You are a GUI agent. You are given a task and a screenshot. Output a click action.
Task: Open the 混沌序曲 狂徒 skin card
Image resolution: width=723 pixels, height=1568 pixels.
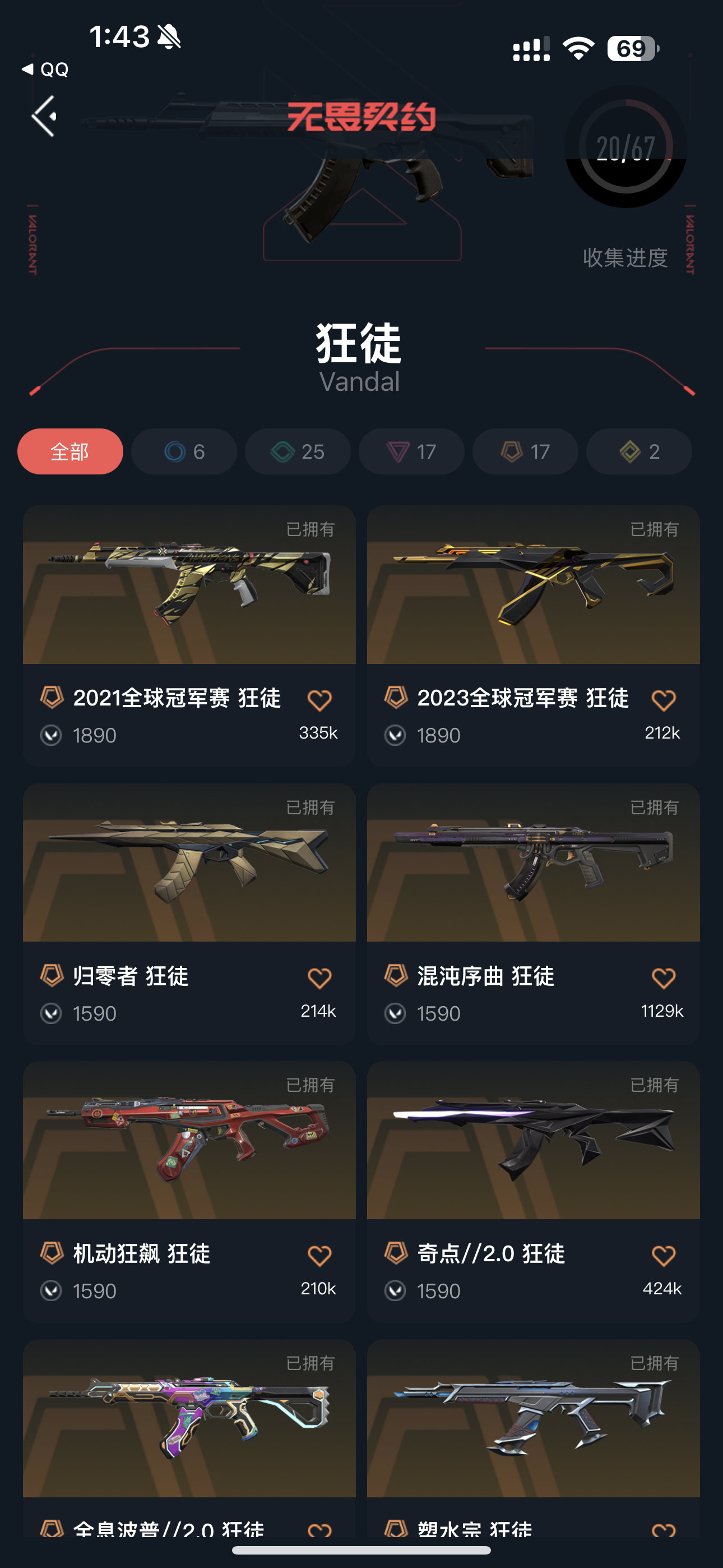point(533,914)
